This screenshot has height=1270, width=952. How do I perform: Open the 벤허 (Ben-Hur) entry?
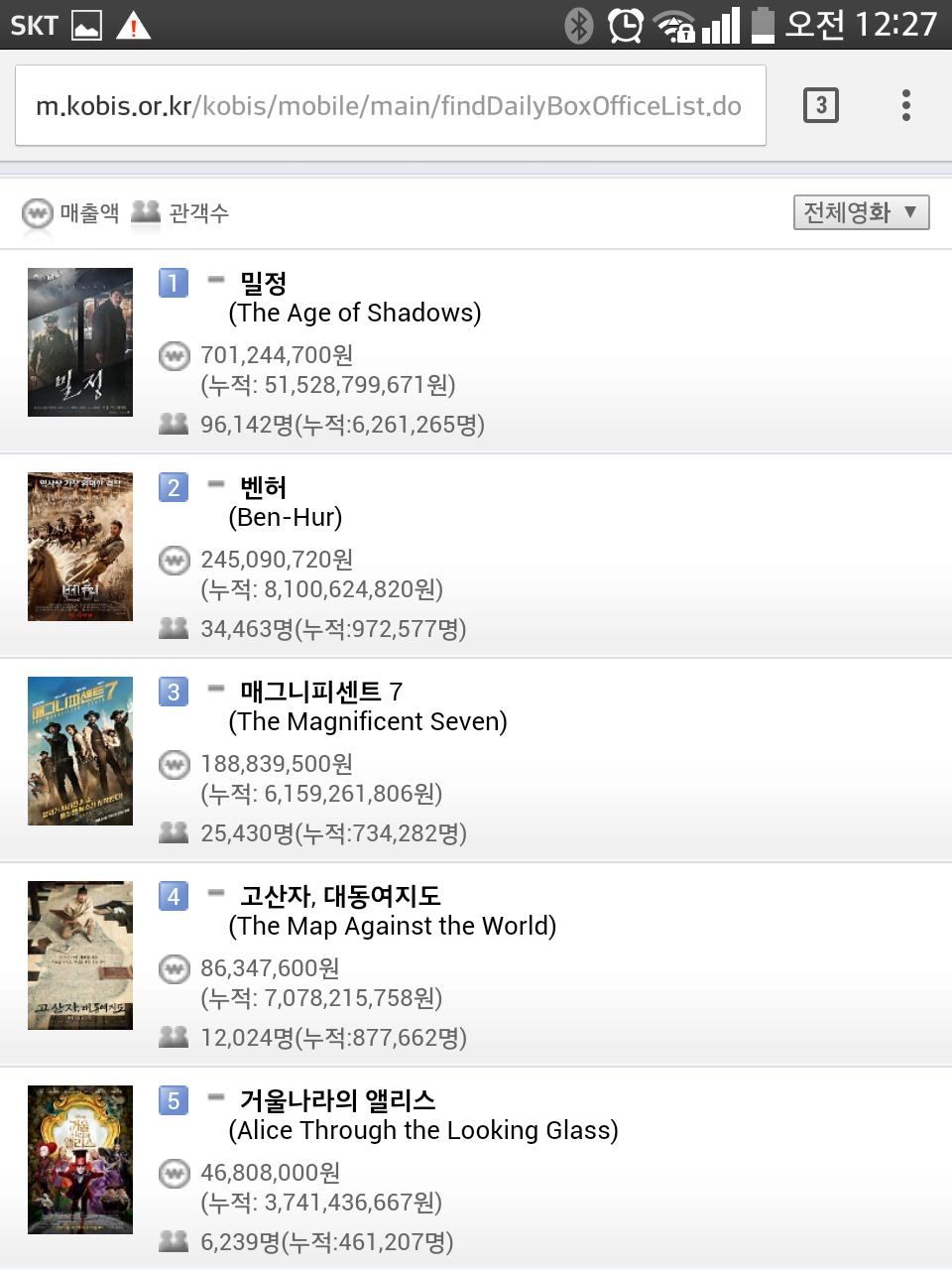264,488
